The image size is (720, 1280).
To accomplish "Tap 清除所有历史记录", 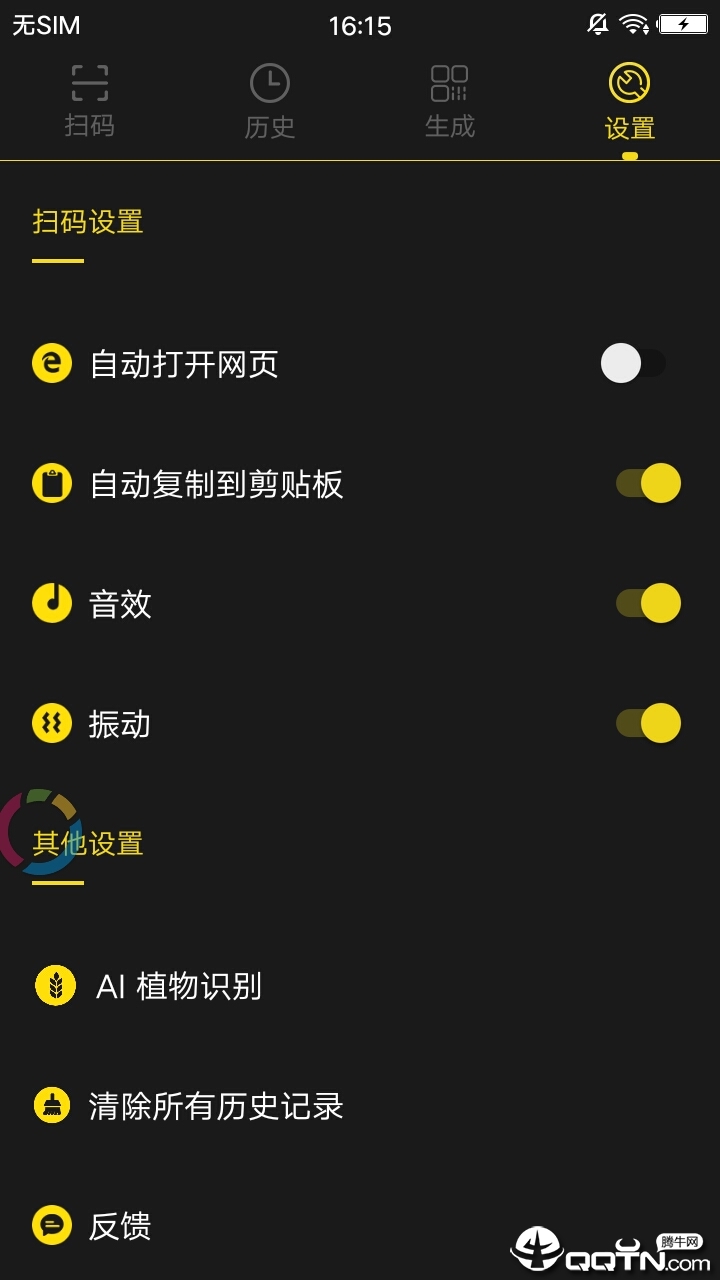I will coord(360,1106).
